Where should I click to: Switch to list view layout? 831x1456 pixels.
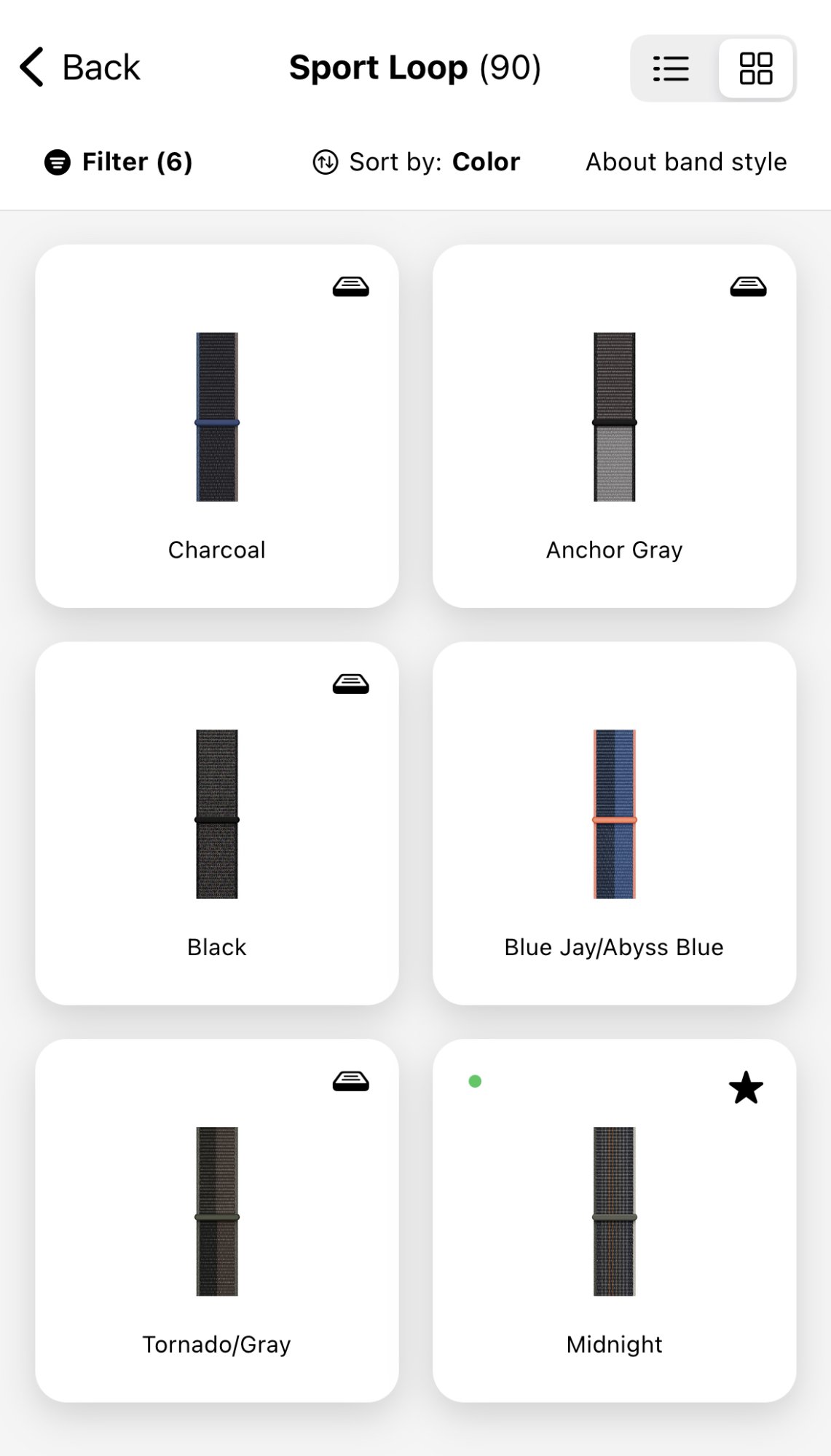pos(671,68)
